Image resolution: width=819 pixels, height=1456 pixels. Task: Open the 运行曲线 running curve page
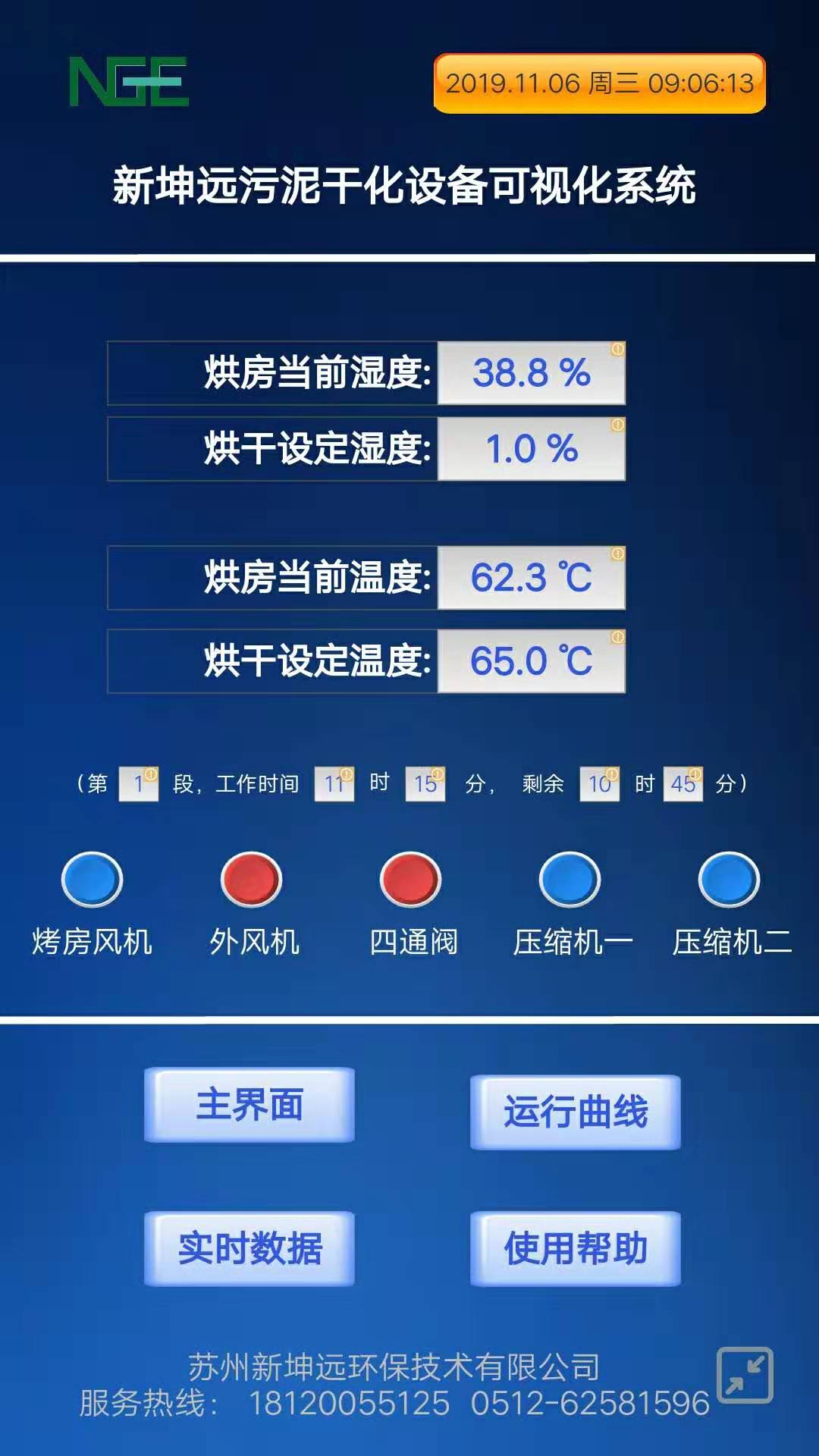point(576,1112)
